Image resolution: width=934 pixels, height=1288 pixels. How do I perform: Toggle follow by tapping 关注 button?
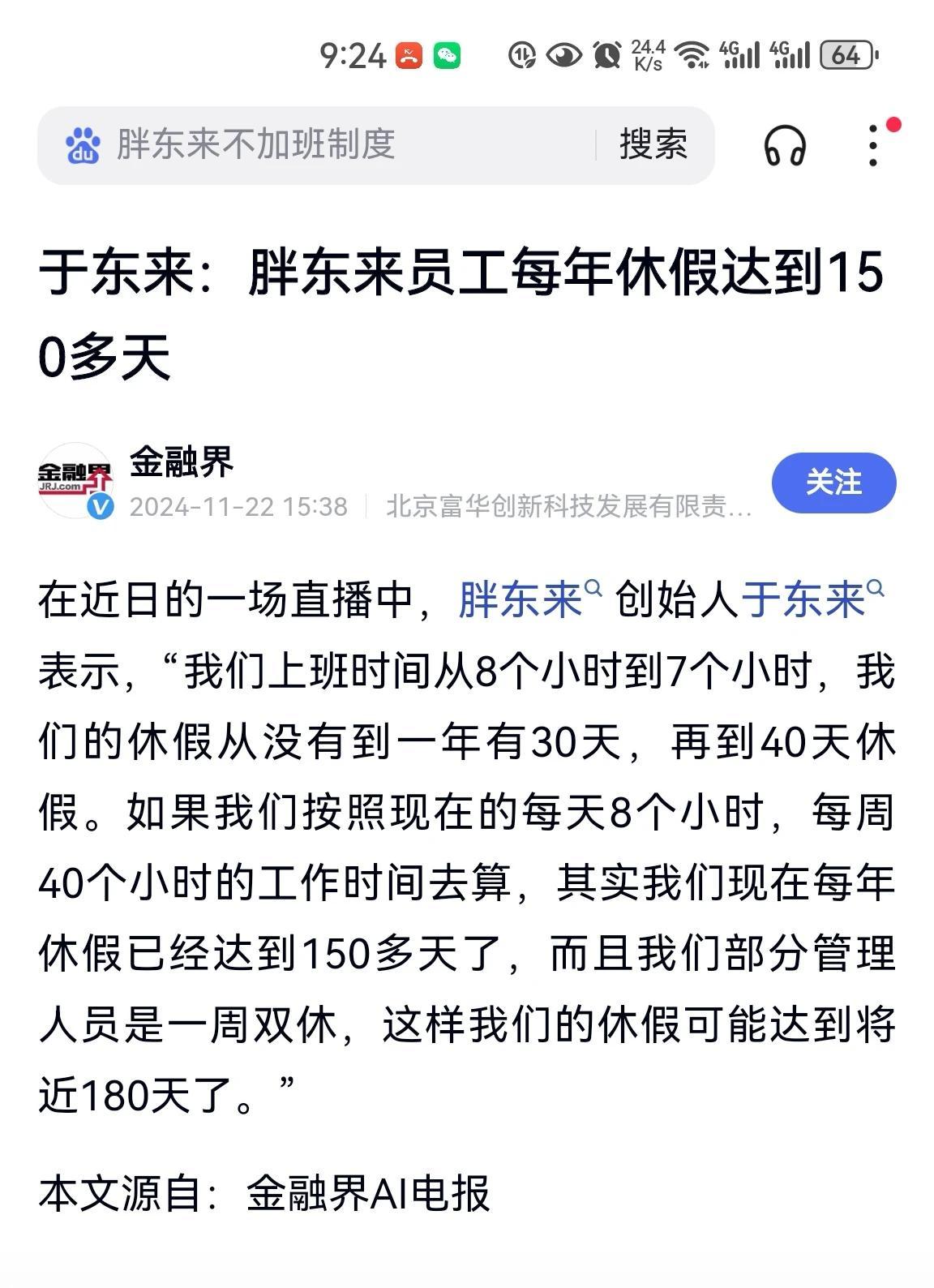[833, 482]
